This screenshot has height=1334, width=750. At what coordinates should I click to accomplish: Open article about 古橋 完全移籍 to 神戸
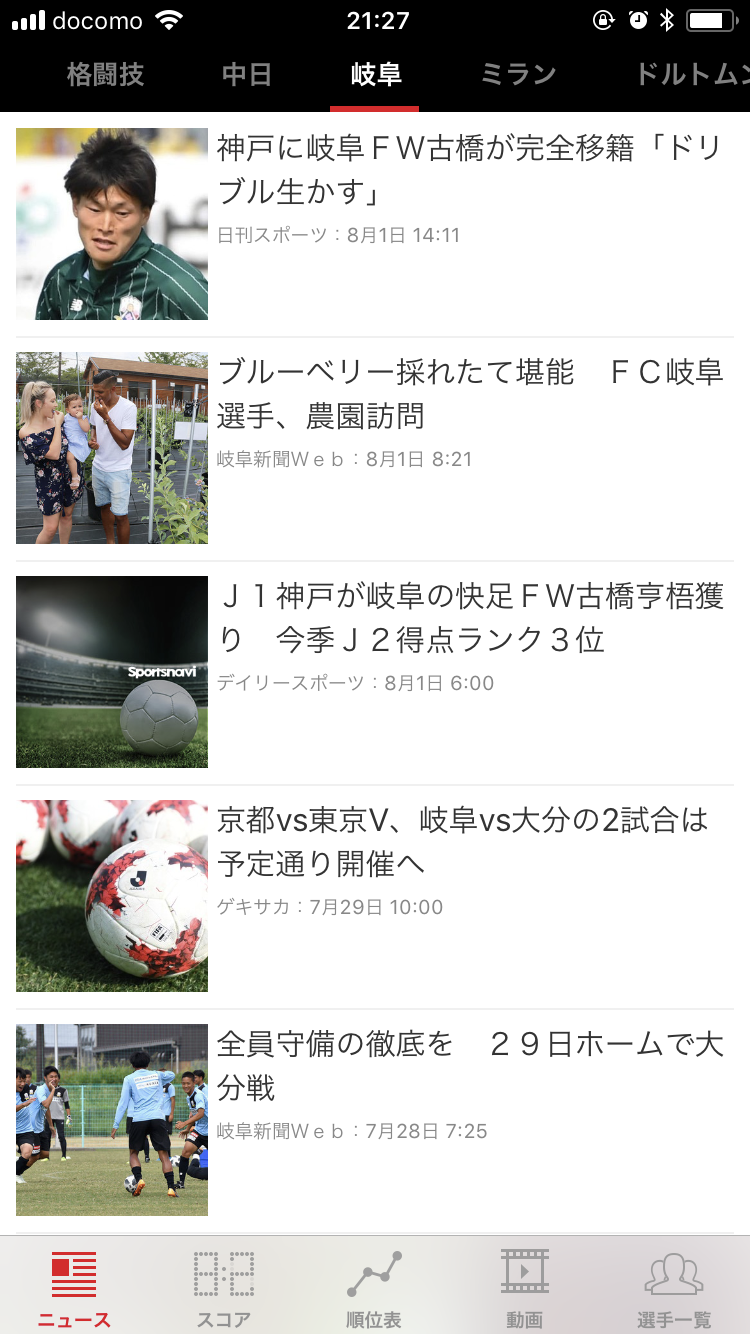point(470,170)
